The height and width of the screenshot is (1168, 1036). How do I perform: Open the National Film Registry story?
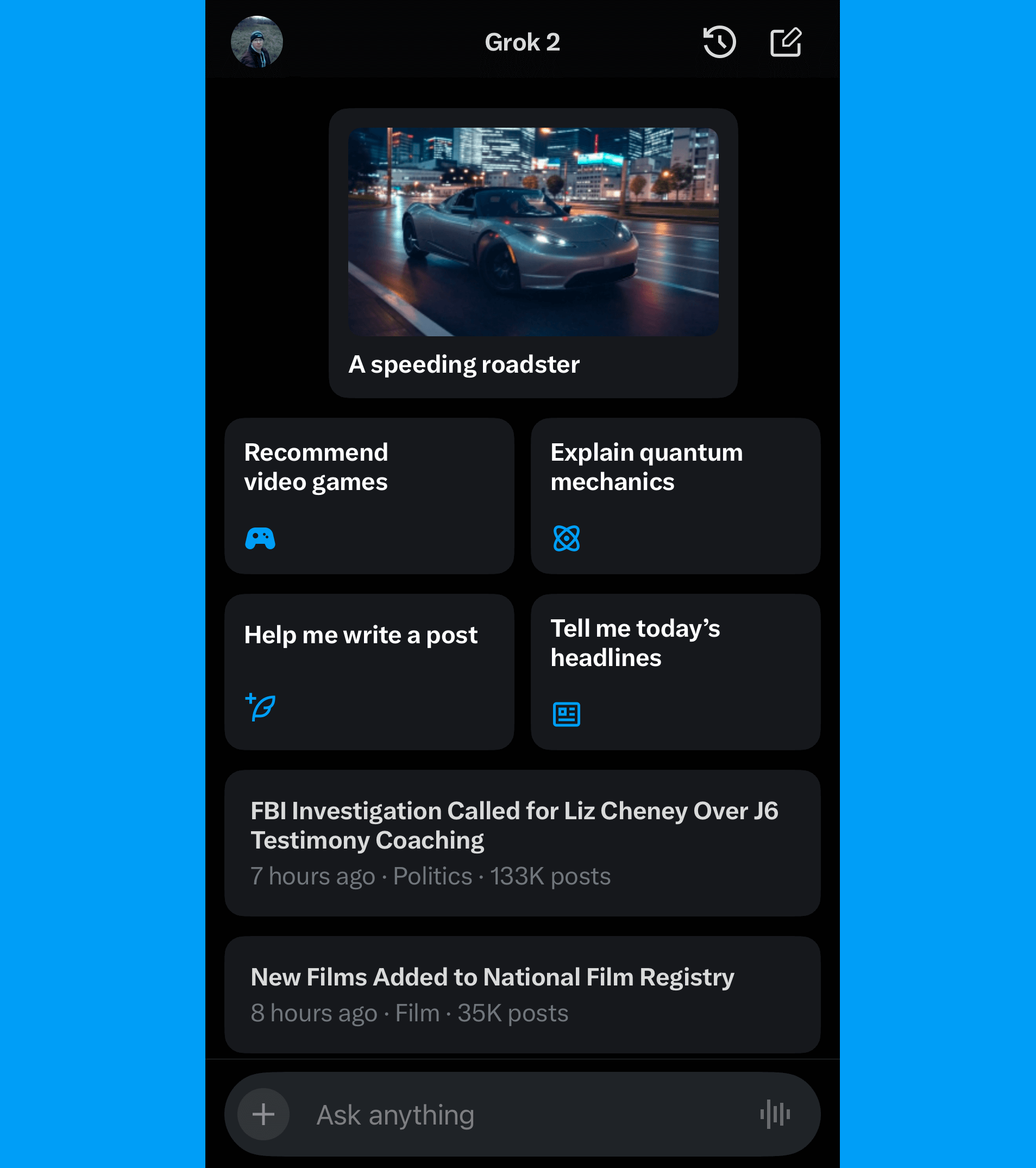coord(522,994)
